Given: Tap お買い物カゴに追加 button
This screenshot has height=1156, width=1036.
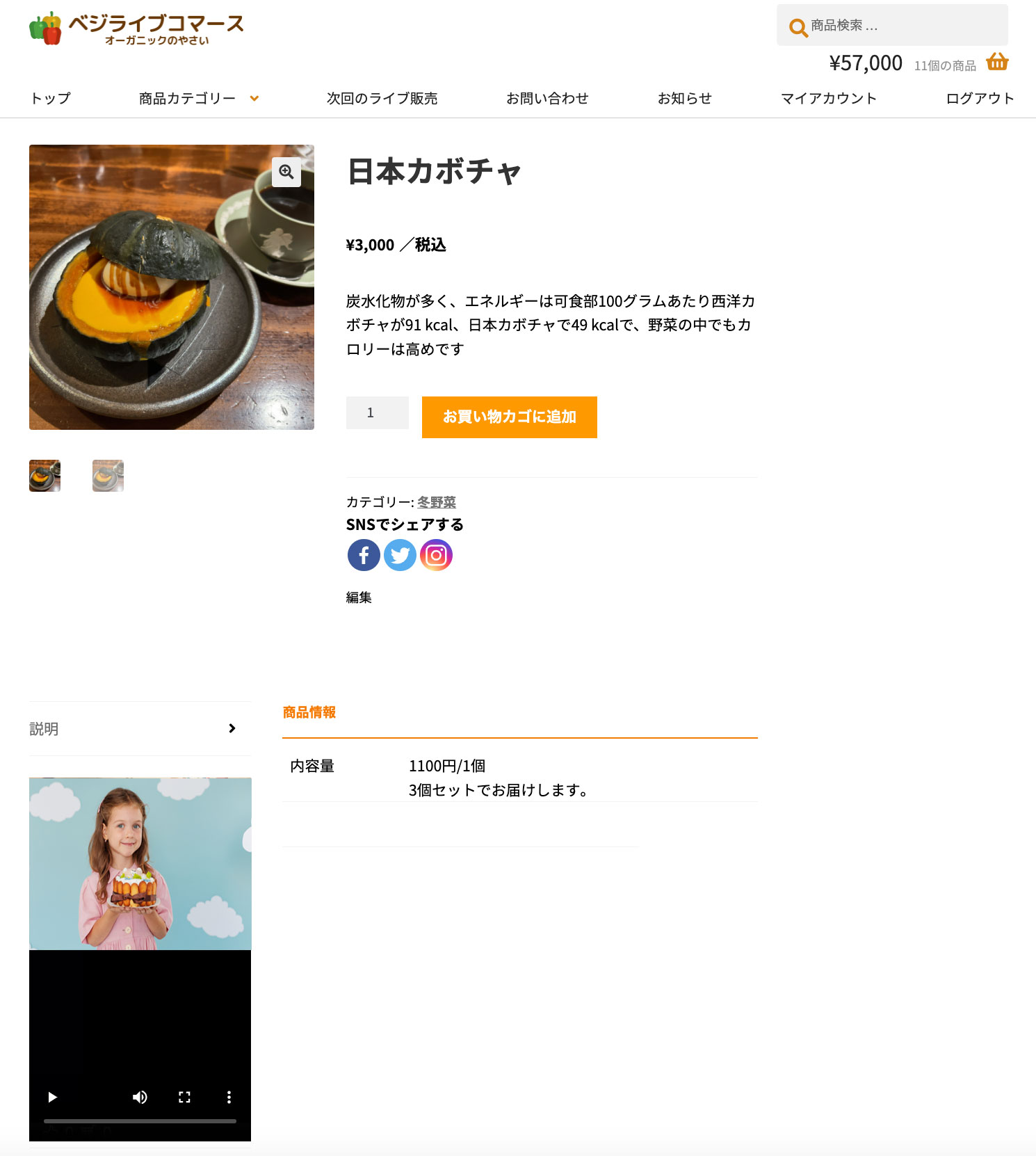Looking at the screenshot, I should click(x=509, y=417).
